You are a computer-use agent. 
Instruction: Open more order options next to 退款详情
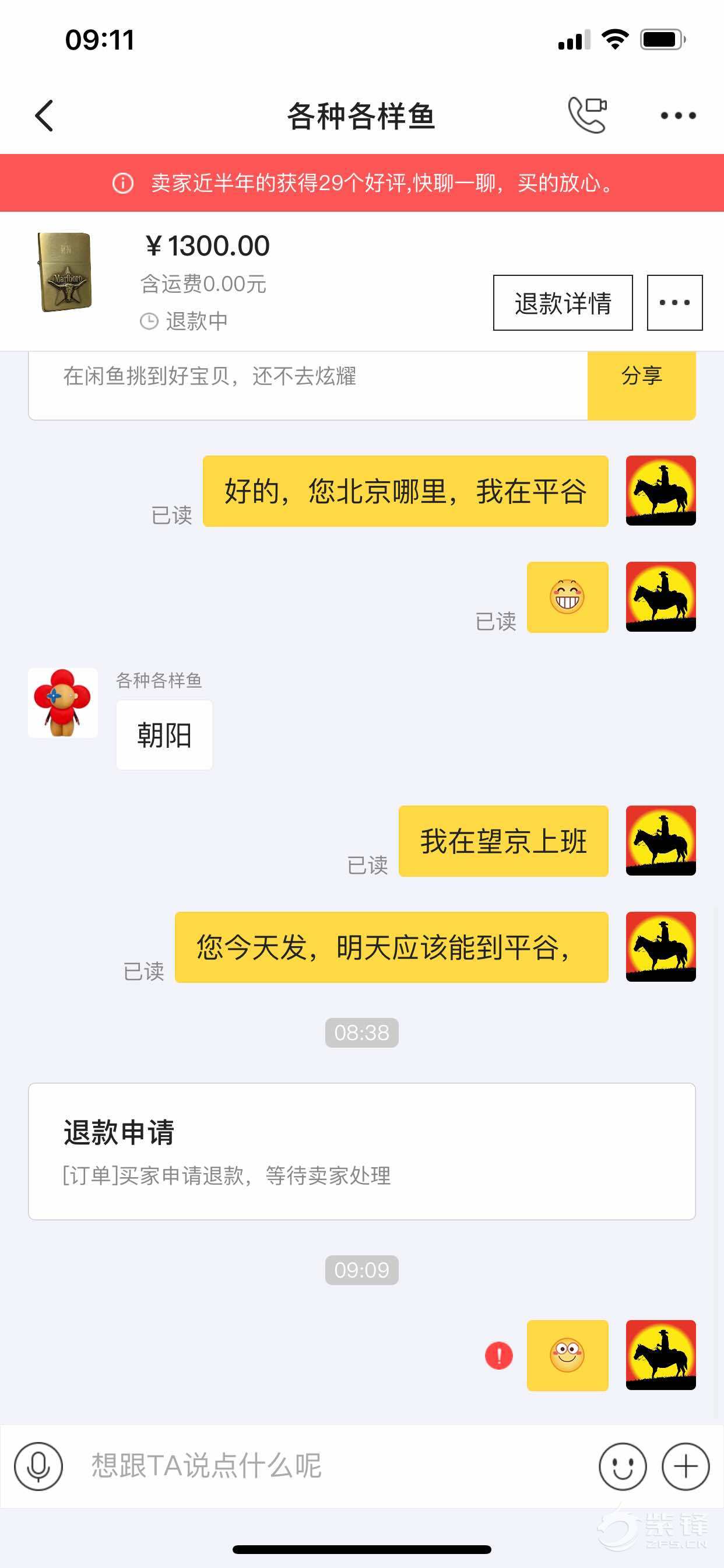click(x=674, y=303)
